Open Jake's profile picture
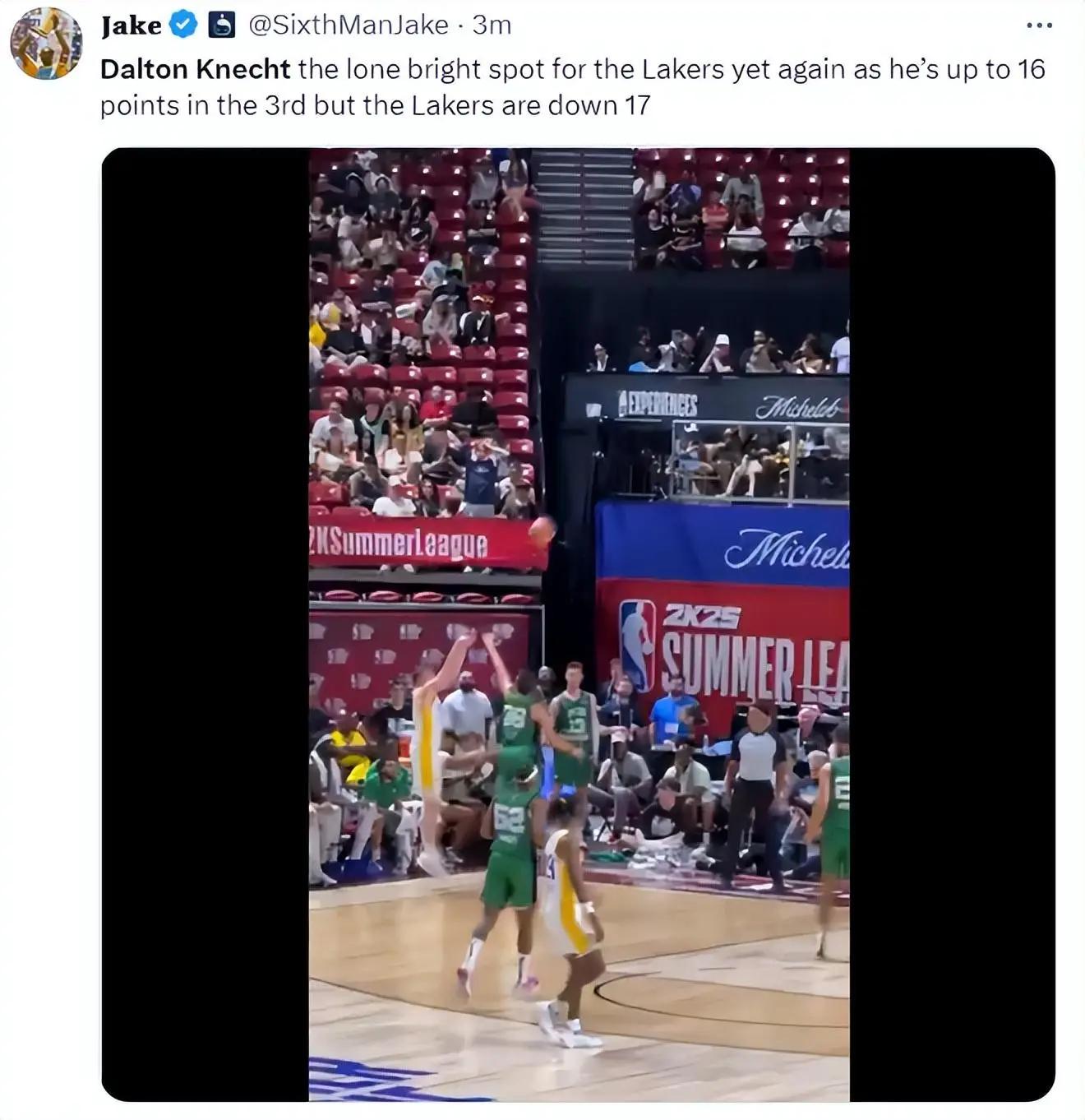 [x=46, y=43]
